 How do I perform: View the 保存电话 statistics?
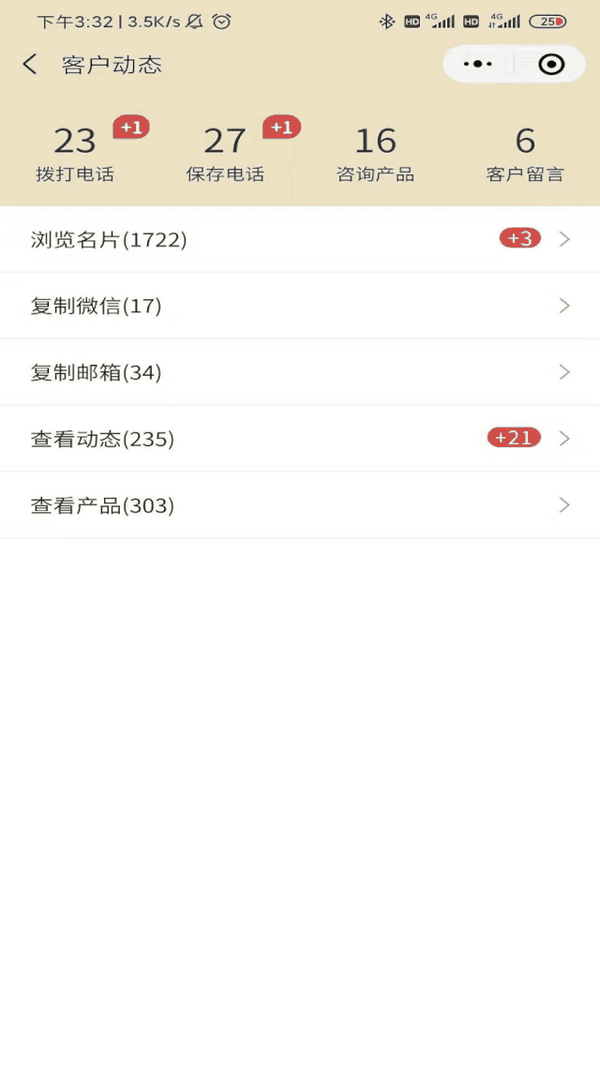coord(225,153)
